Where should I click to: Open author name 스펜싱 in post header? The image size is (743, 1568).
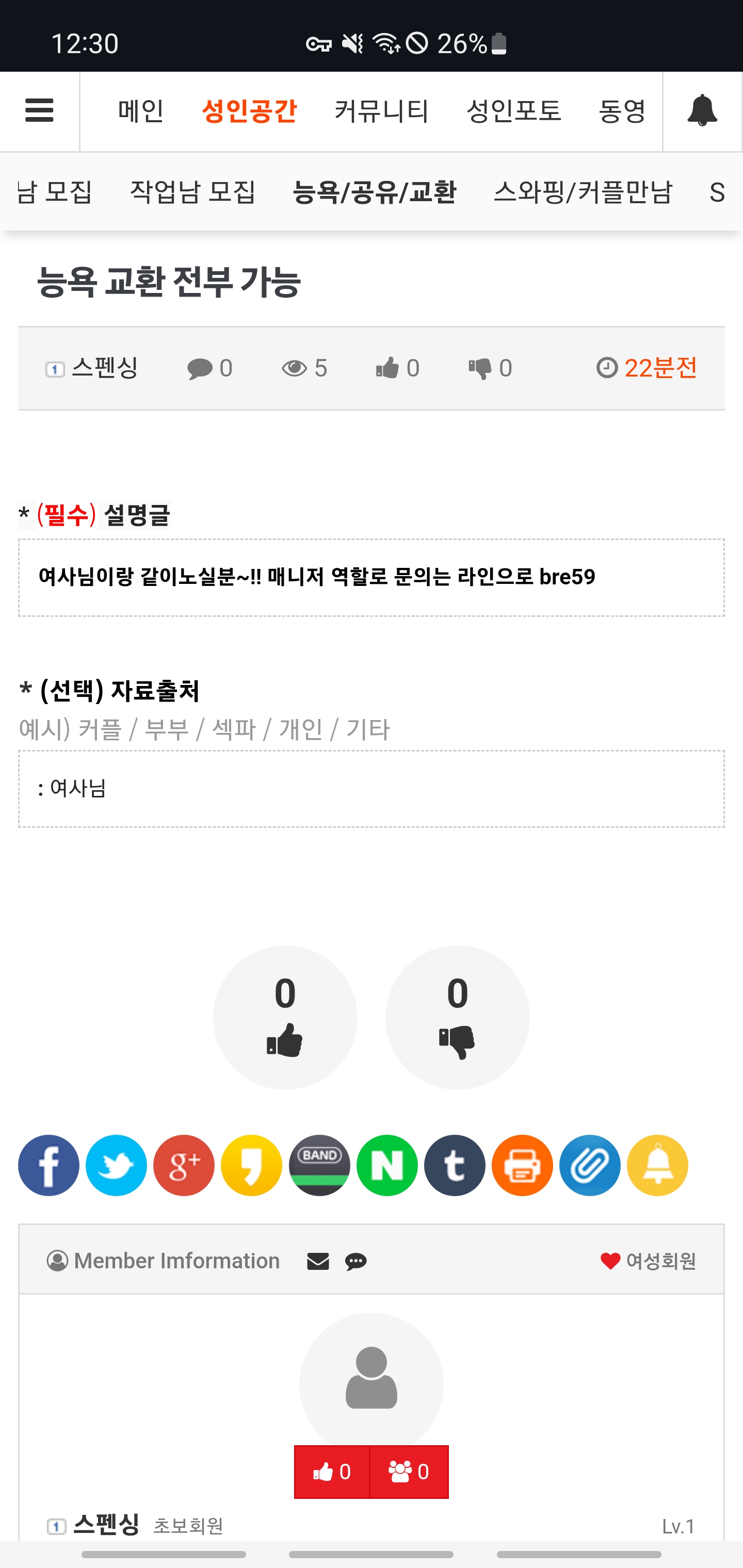[x=104, y=368]
